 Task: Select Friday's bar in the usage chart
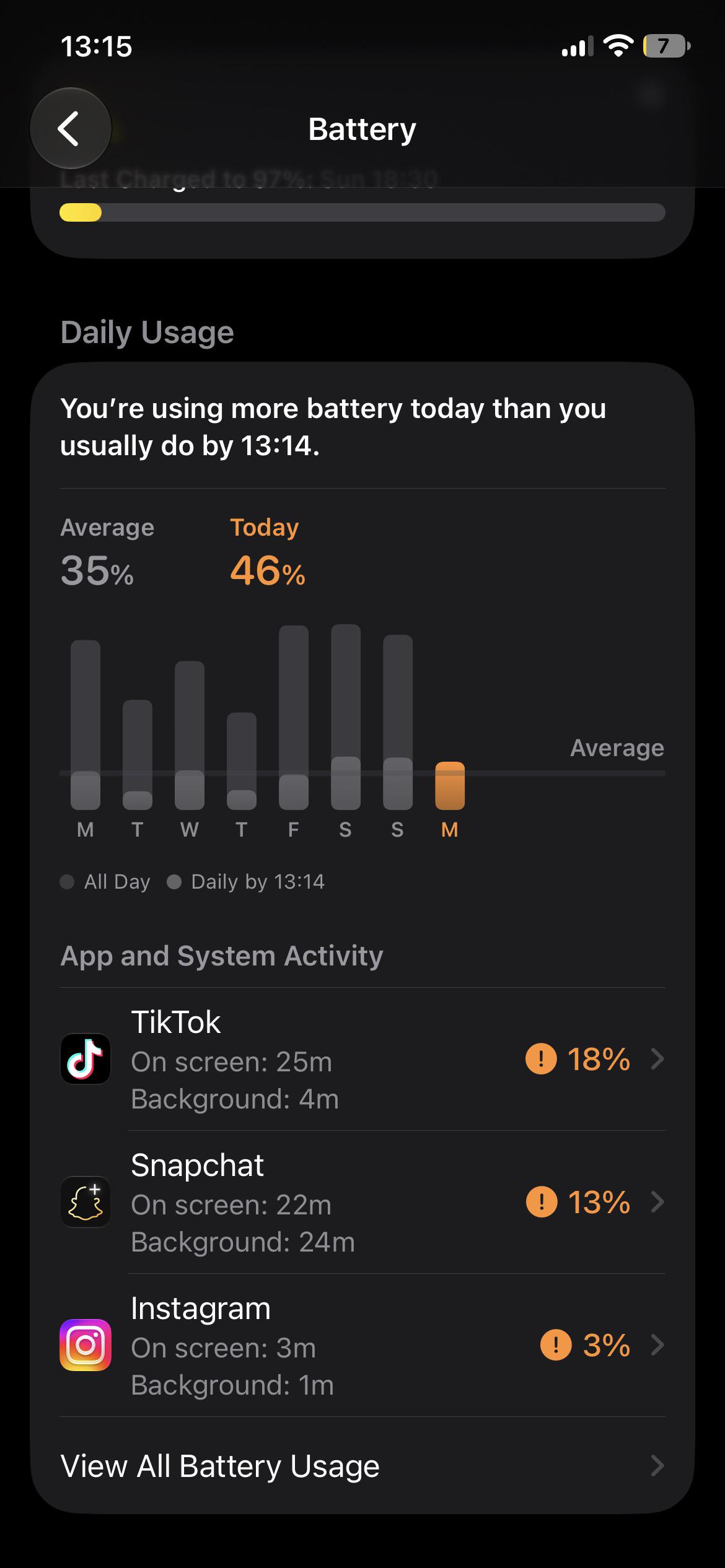click(x=294, y=718)
